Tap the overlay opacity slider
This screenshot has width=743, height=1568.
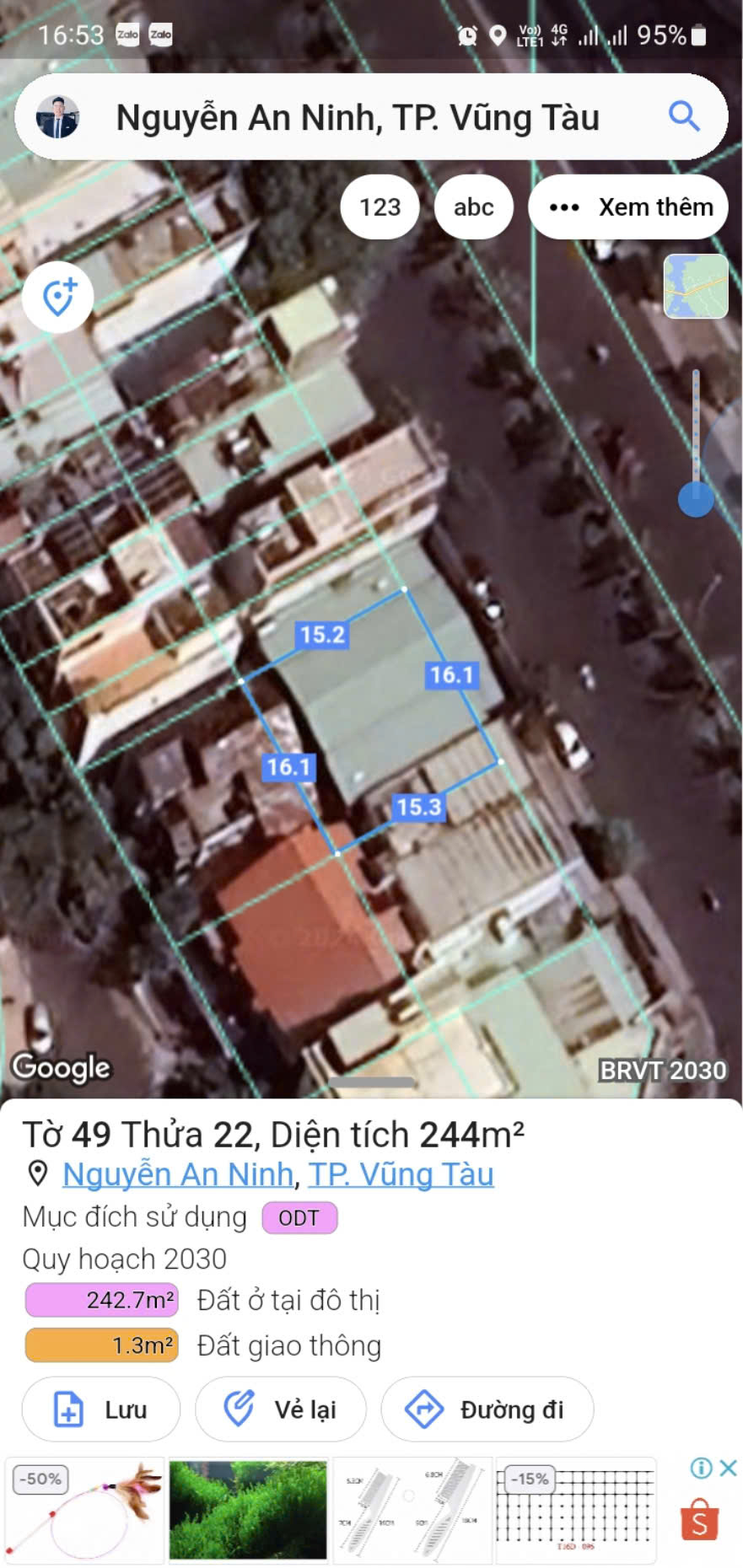tap(696, 500)
